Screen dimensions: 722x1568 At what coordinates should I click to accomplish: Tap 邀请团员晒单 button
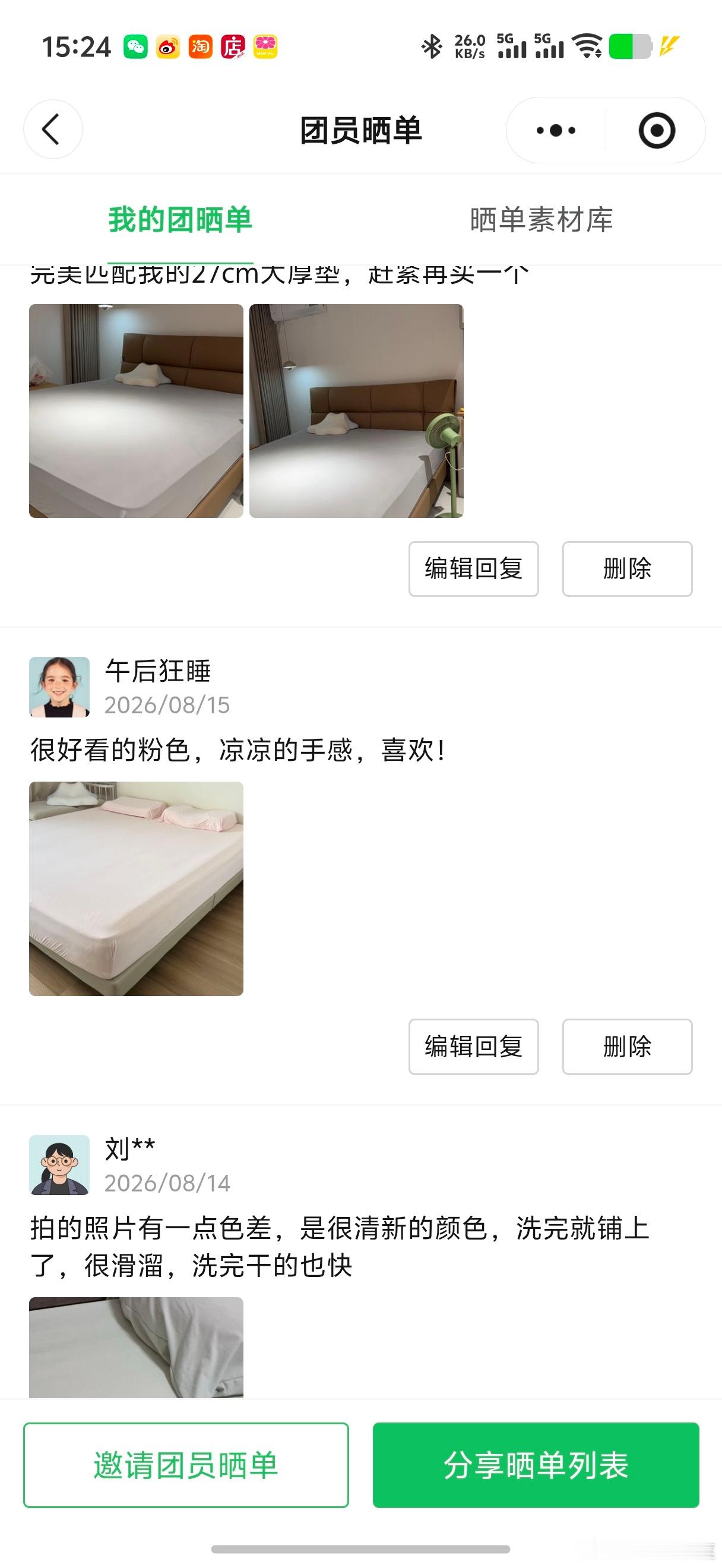coord(186,1465)
